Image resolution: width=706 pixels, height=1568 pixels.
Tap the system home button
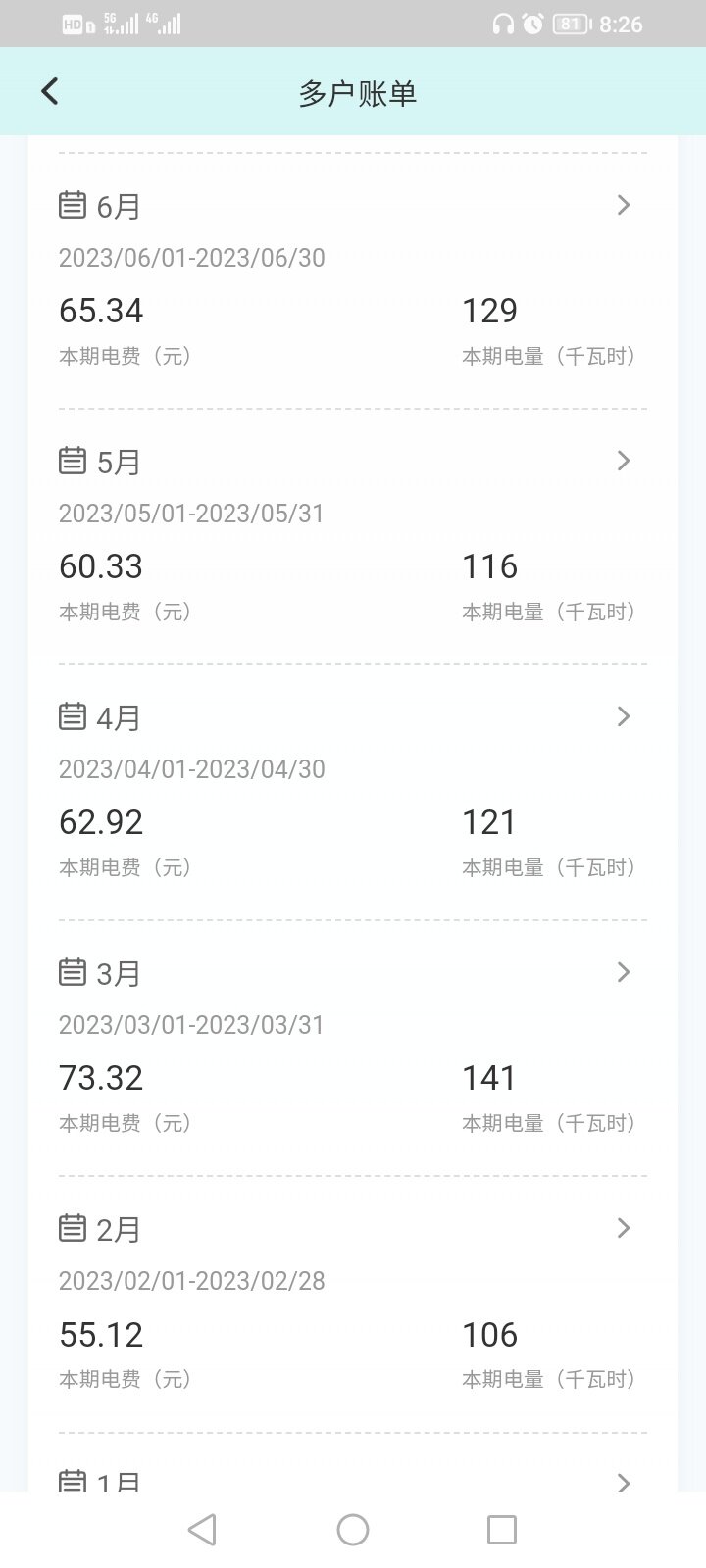coord(353,1530)
